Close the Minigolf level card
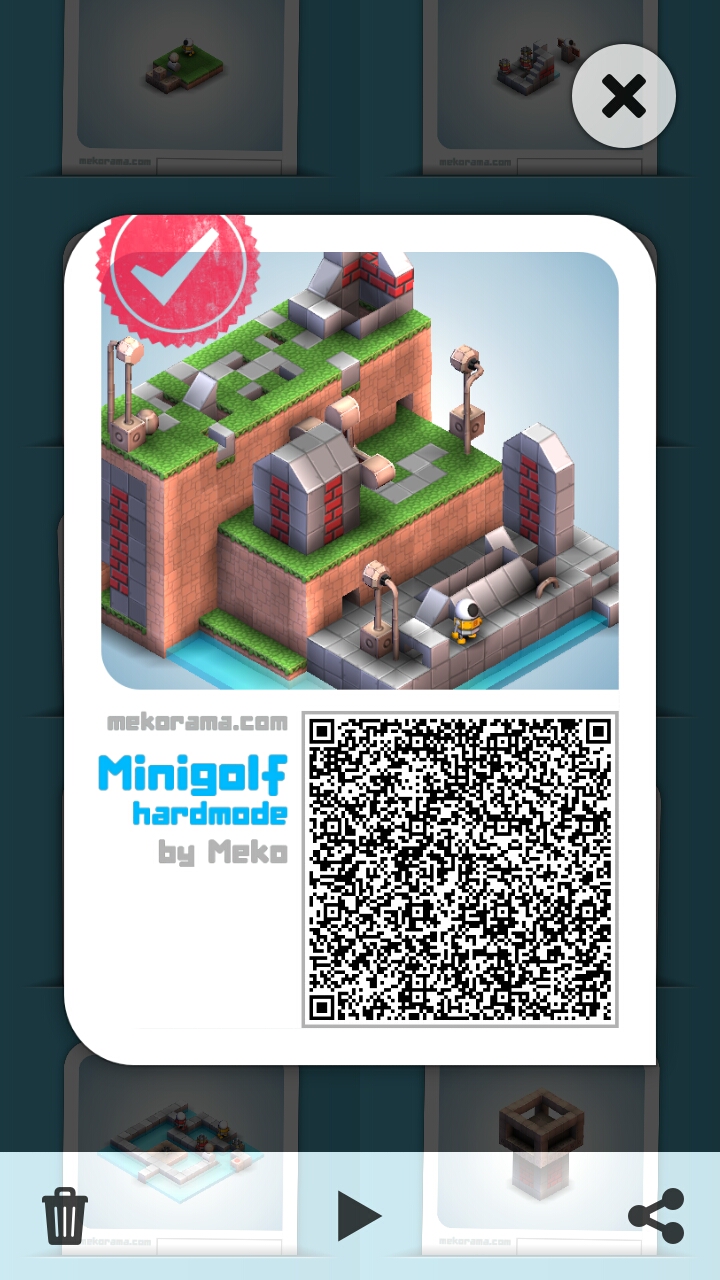The image size is (720, 1280). [x=624, y=96]
